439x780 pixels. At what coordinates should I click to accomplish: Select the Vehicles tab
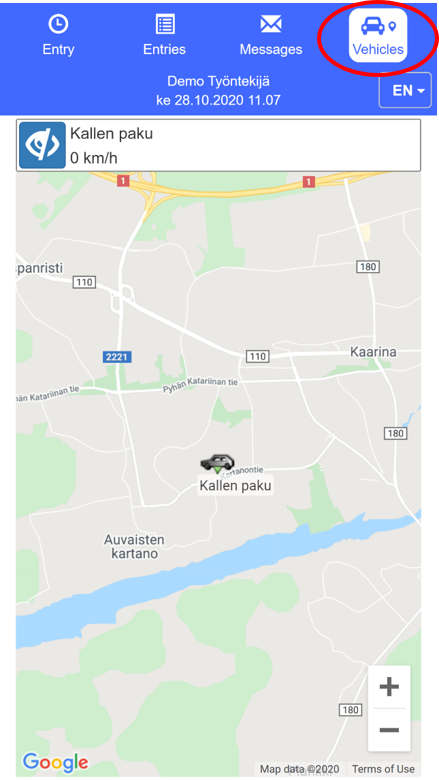(x=378, y=35)
